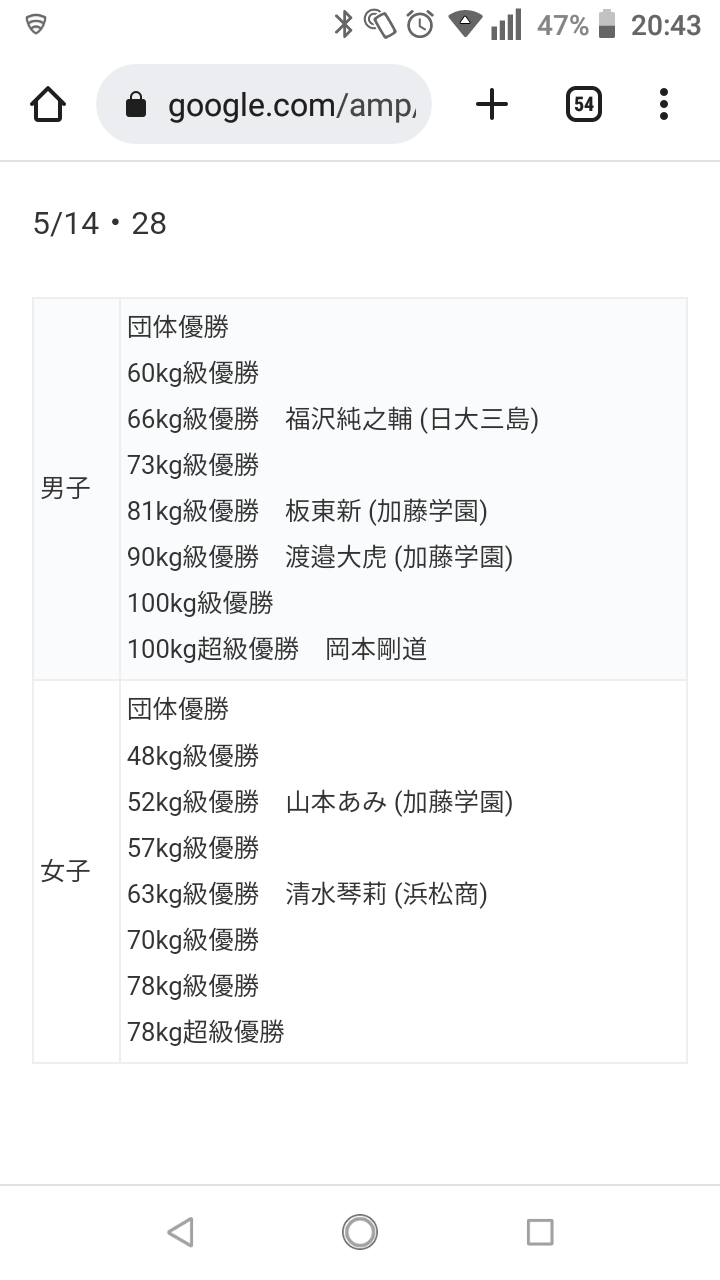Go to the Chrome home page
The image size is (720, 1280).
click(48, 104)
